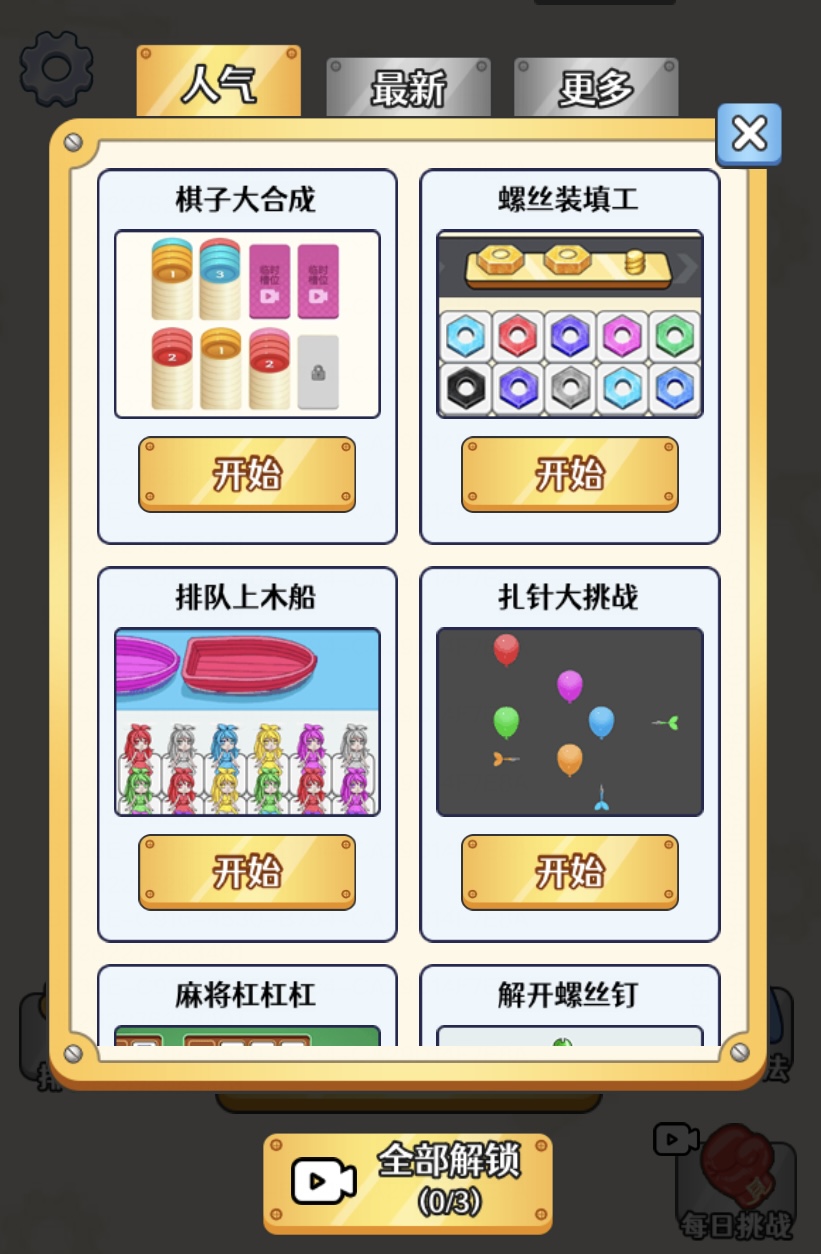Start the 扎针大挑战 game
This screenshot has height=1254, width=821.
coord(569,872)
